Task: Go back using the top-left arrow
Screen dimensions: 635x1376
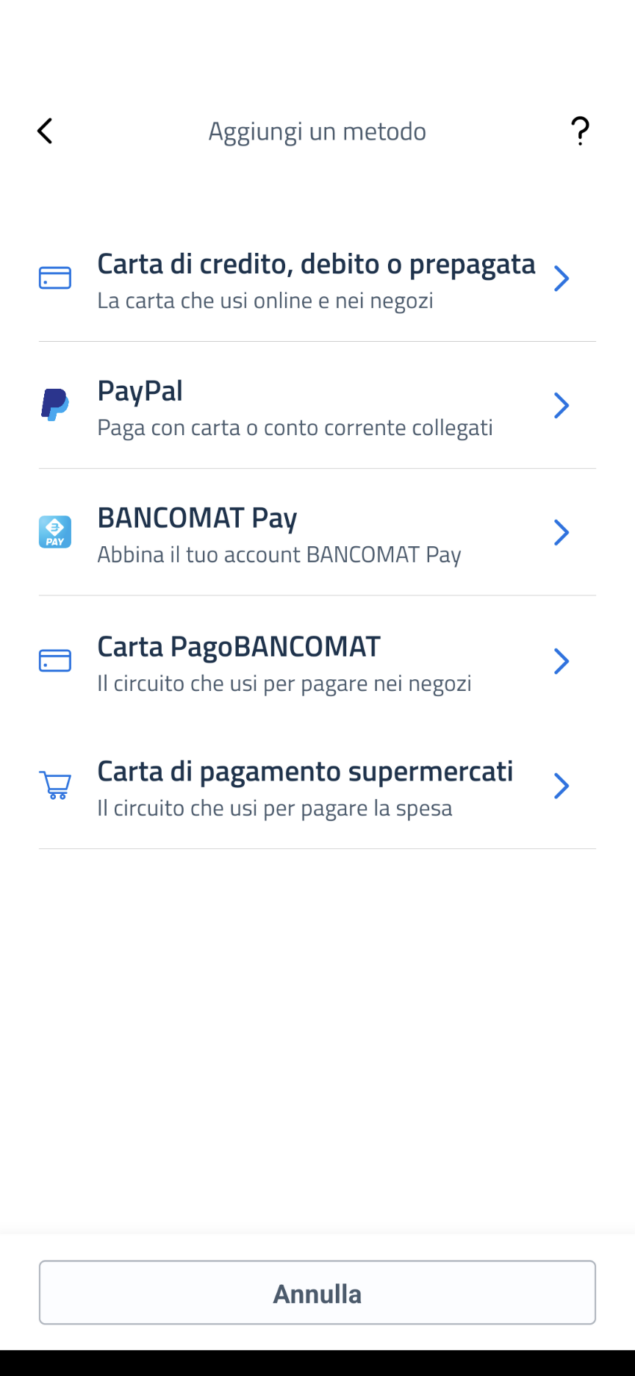Action: [44, 131]
